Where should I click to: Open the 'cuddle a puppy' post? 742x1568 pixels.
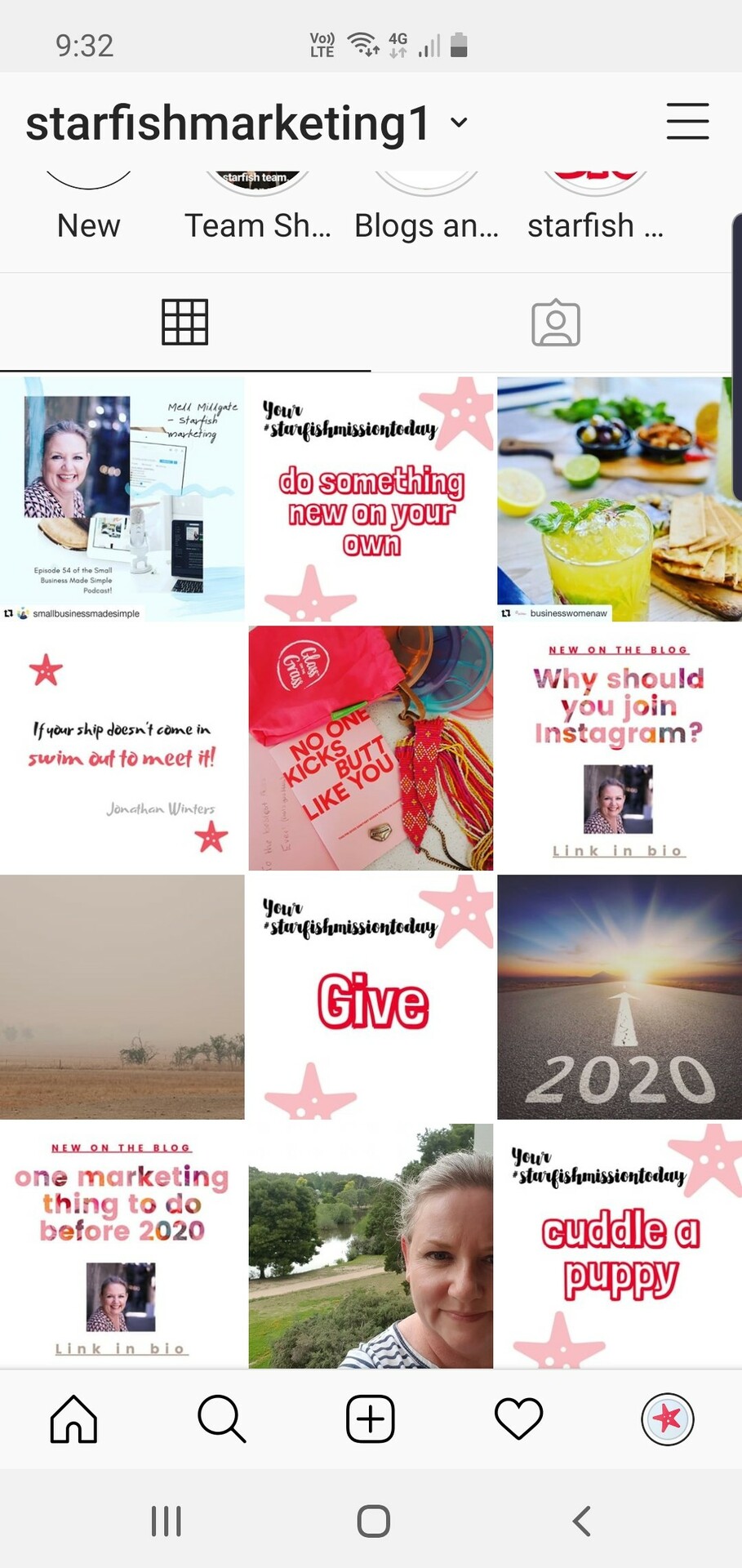(x=620, y=1246)
